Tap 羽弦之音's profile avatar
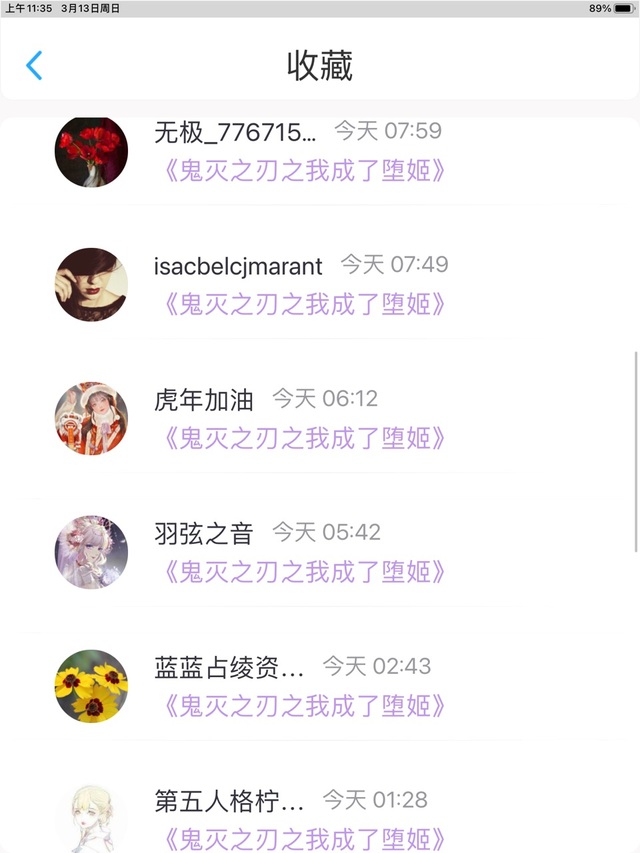 [91, 552]
